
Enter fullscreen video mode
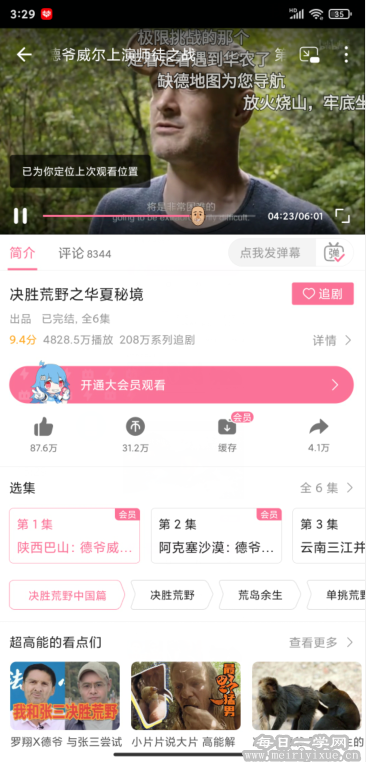tap(343, 216)
